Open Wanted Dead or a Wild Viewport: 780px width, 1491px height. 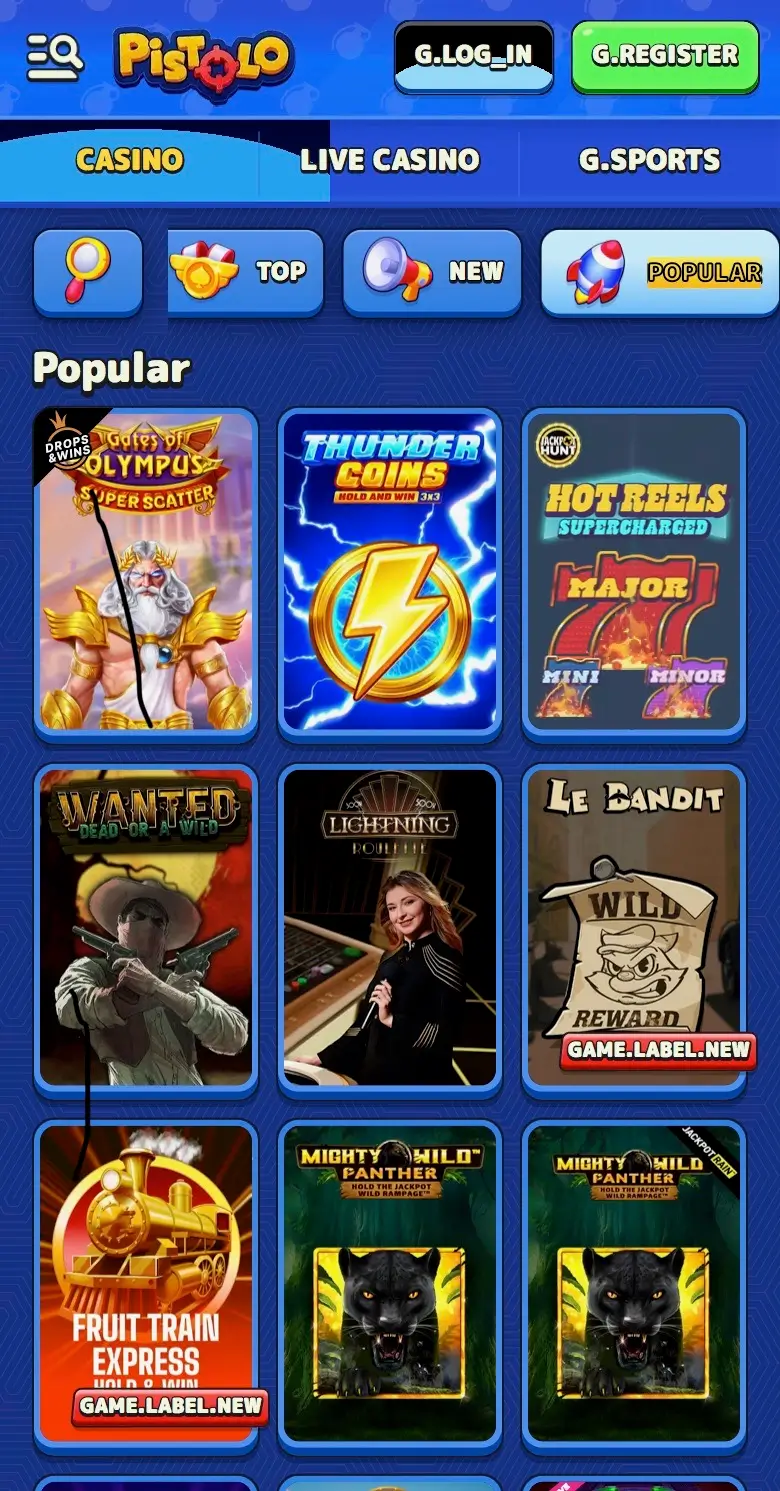tap(145, 930)
